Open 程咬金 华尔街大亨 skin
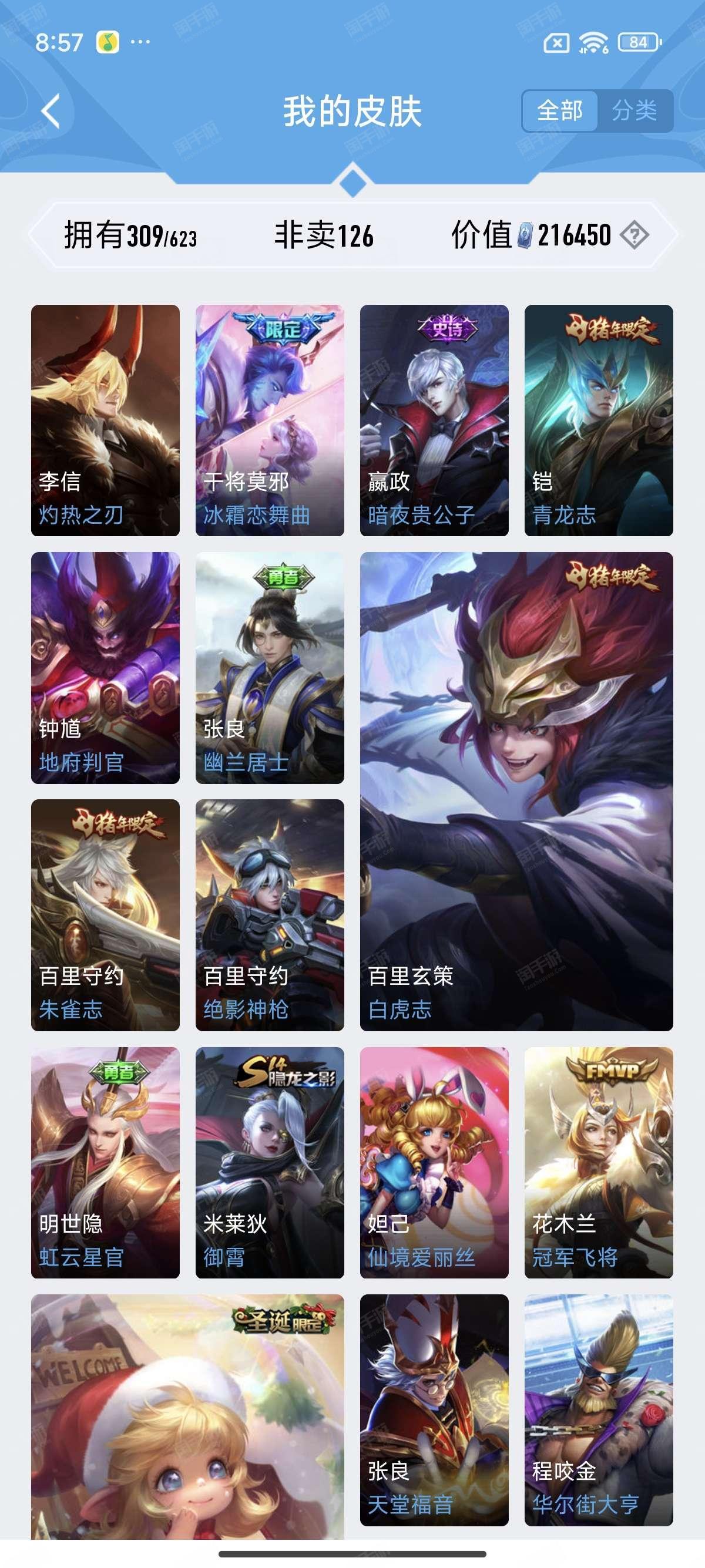The height and width of the screenshot is (1568, 705). pyautogui.click(x=599, y=1410)
